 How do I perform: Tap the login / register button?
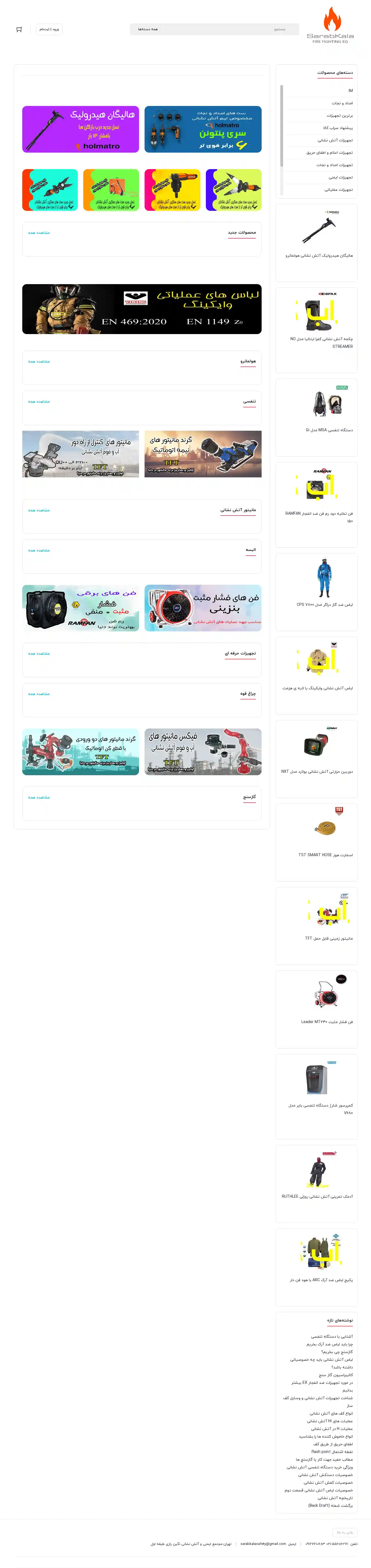pyautogui.click(x=49, y=29)
